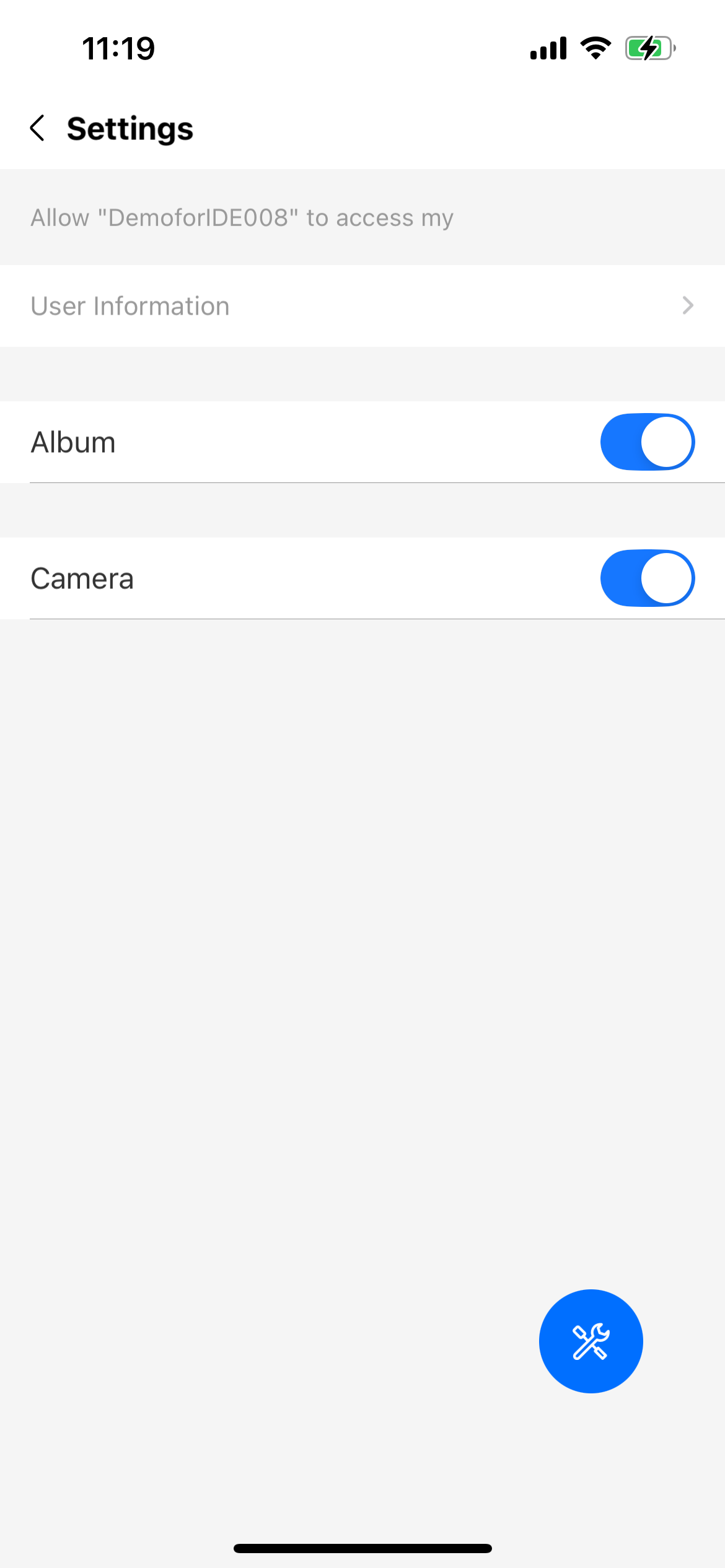Turn off Camera access switch

(647, 578)
